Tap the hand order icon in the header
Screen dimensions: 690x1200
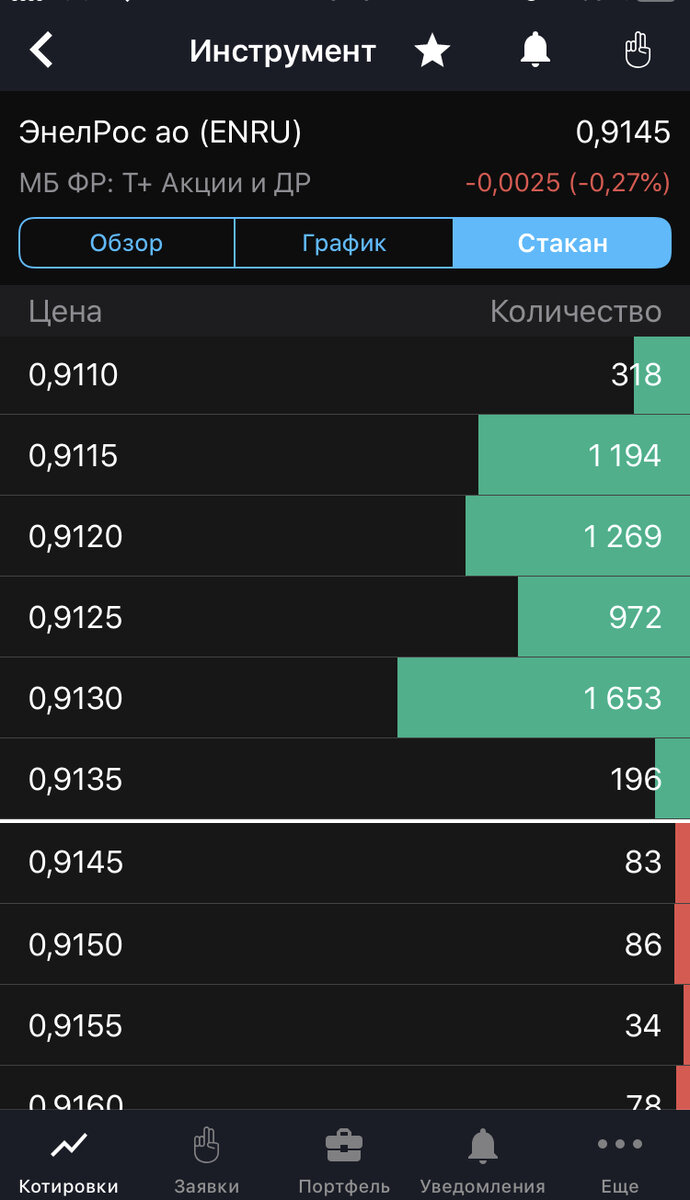pyautogui.click(x=637, y=50)
